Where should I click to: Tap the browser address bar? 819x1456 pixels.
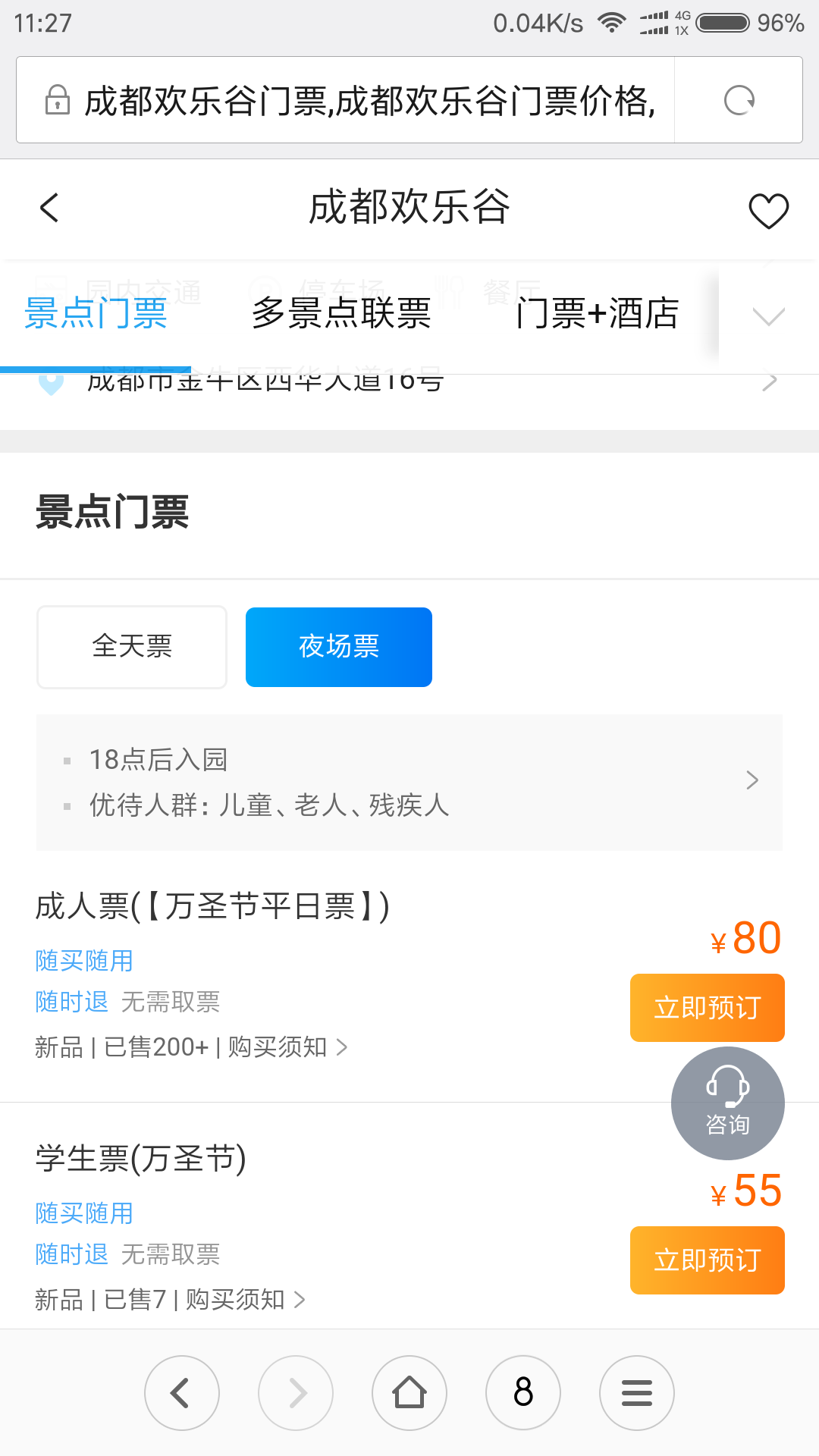pyautogui.click(x=345, y=100)
